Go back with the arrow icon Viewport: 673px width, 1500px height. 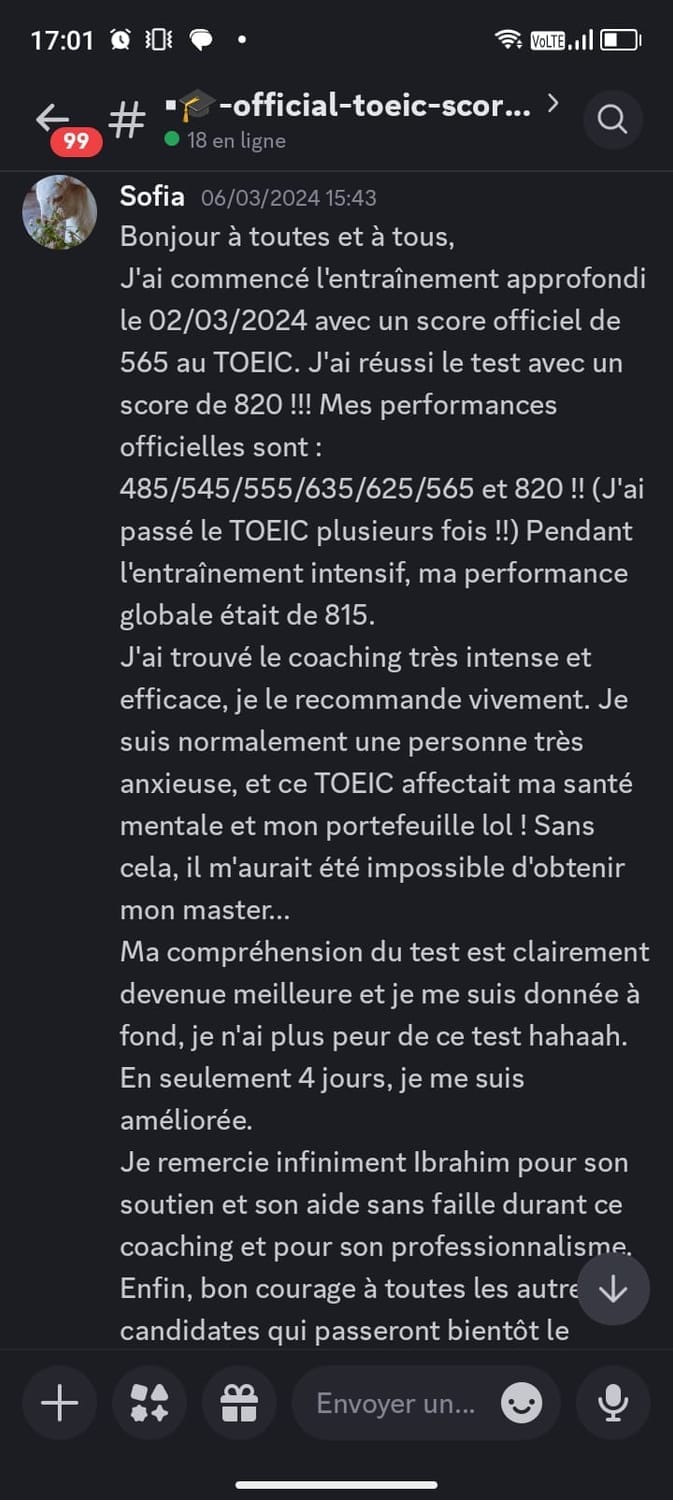(54, 119)
